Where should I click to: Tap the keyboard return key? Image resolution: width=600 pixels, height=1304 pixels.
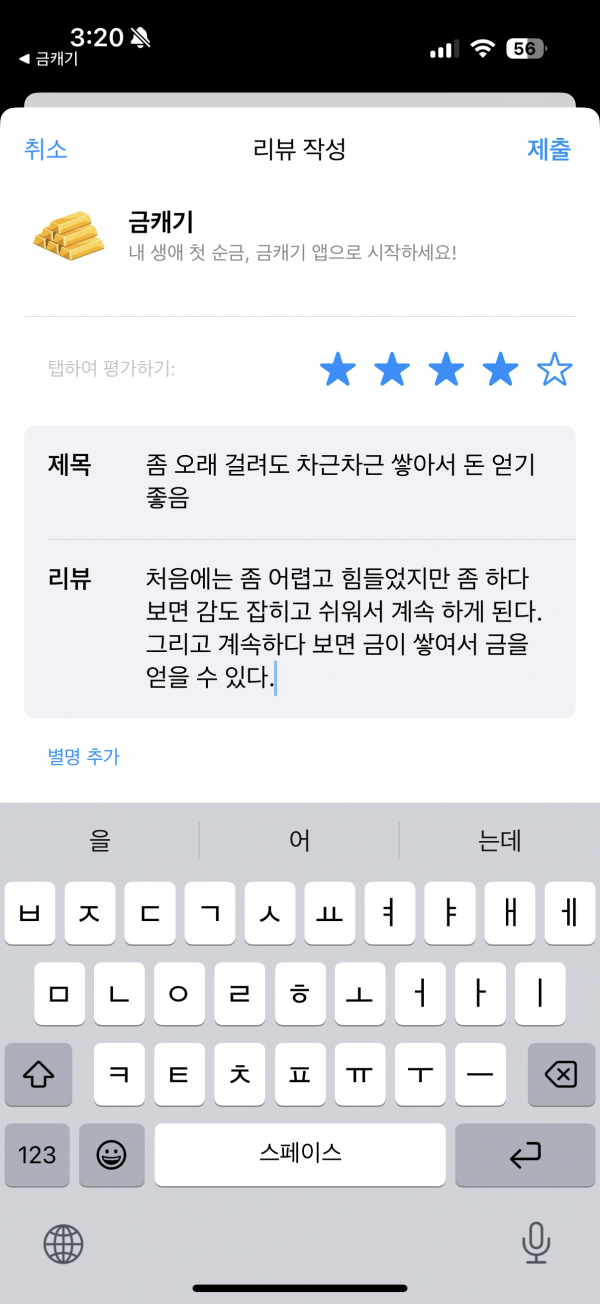point(525,1155)
